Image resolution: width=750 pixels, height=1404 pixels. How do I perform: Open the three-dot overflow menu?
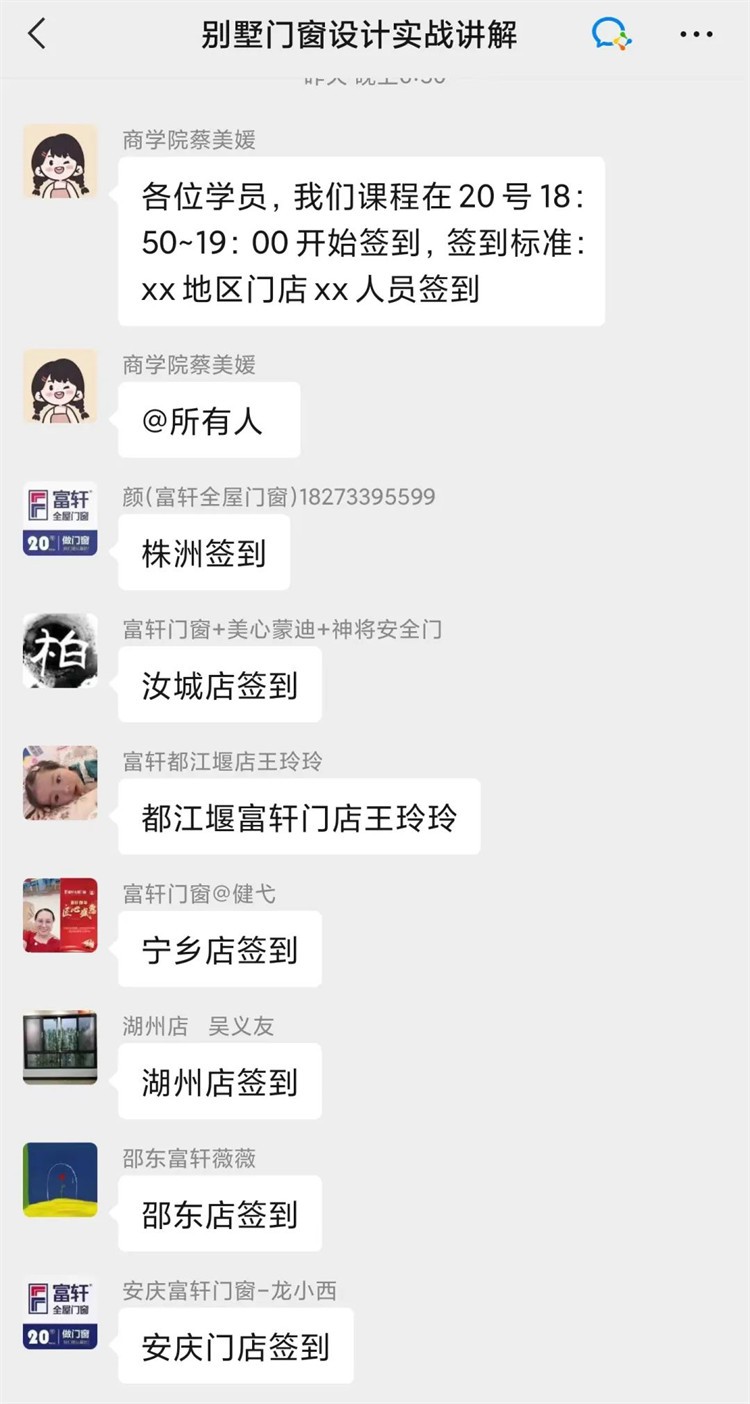pos(696,35)
